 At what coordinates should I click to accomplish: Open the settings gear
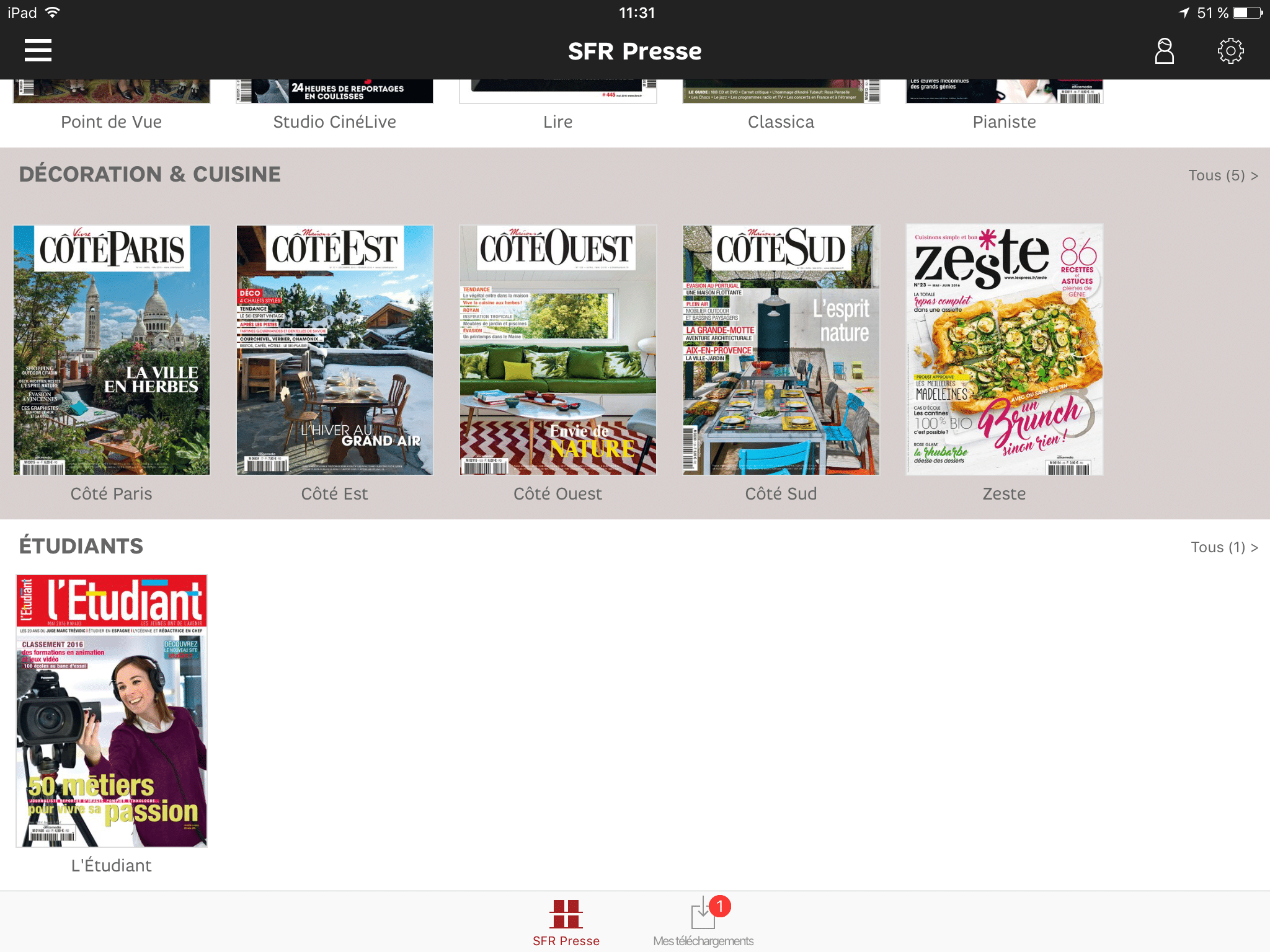(x=1230, y=51)
